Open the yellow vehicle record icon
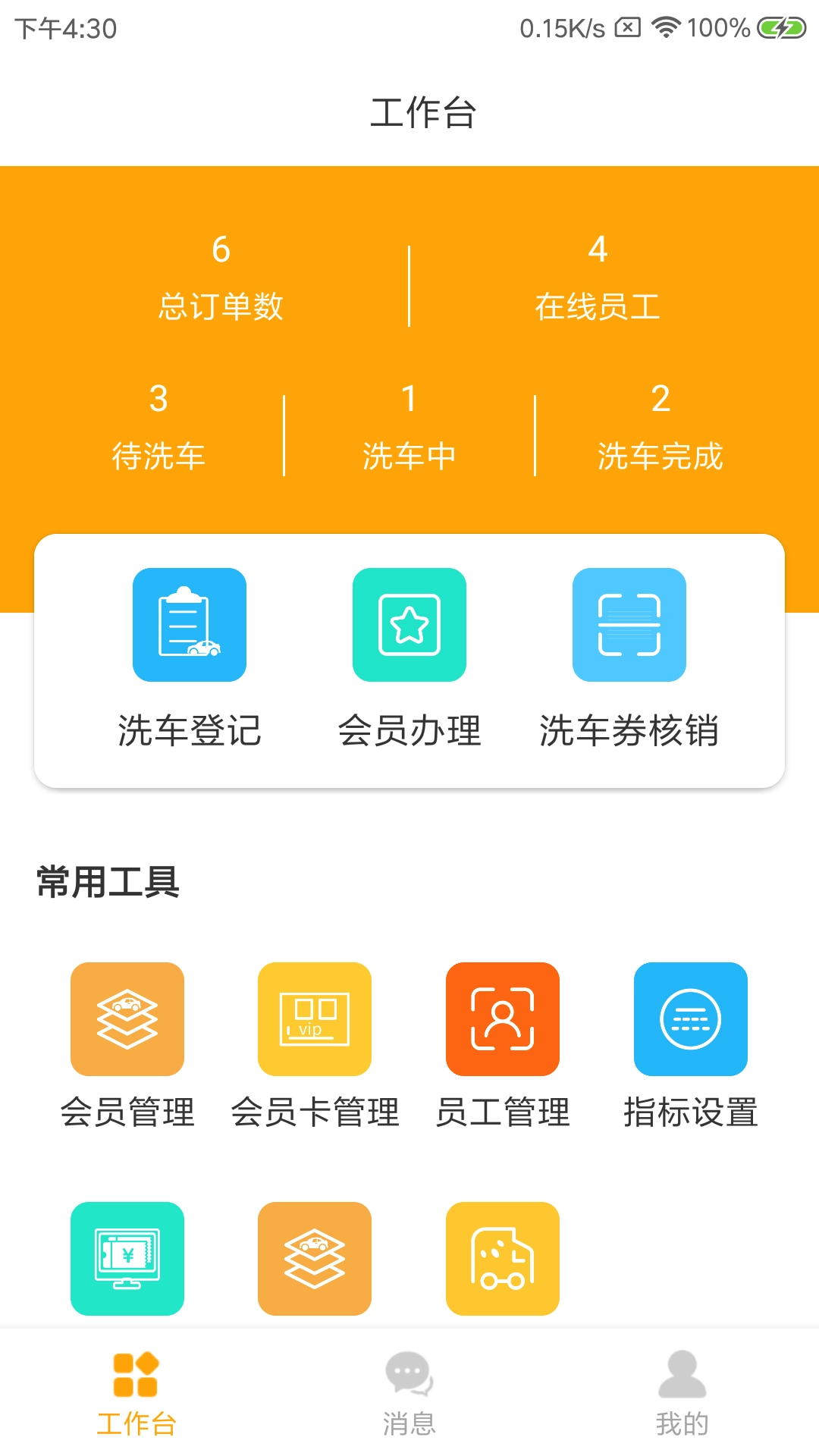This screenshot has width=819, height=1456. pyautogui.click(x=503, y=1259)
